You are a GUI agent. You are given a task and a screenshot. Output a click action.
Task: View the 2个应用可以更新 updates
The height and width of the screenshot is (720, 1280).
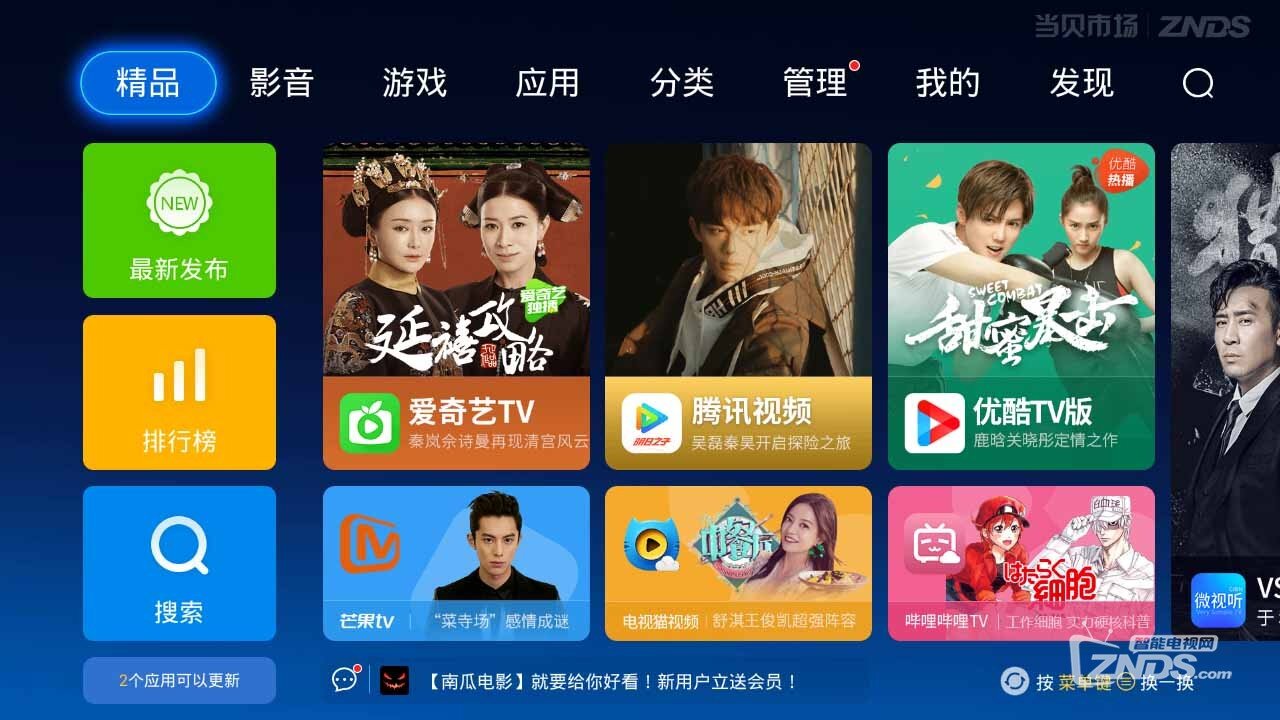pyautogui.click(x=179, y=681)
